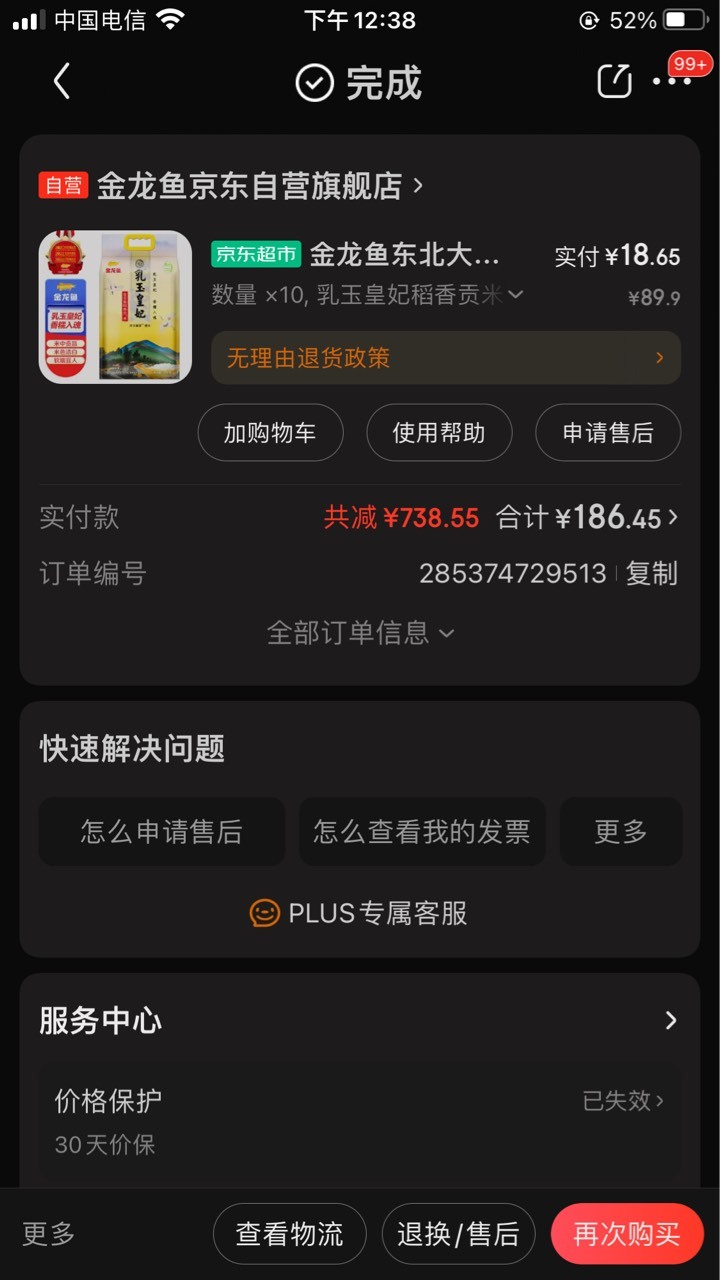Copy the order number with 复制
The width and height of the screenshot is (720, 1280).
(x=652, y=574)
